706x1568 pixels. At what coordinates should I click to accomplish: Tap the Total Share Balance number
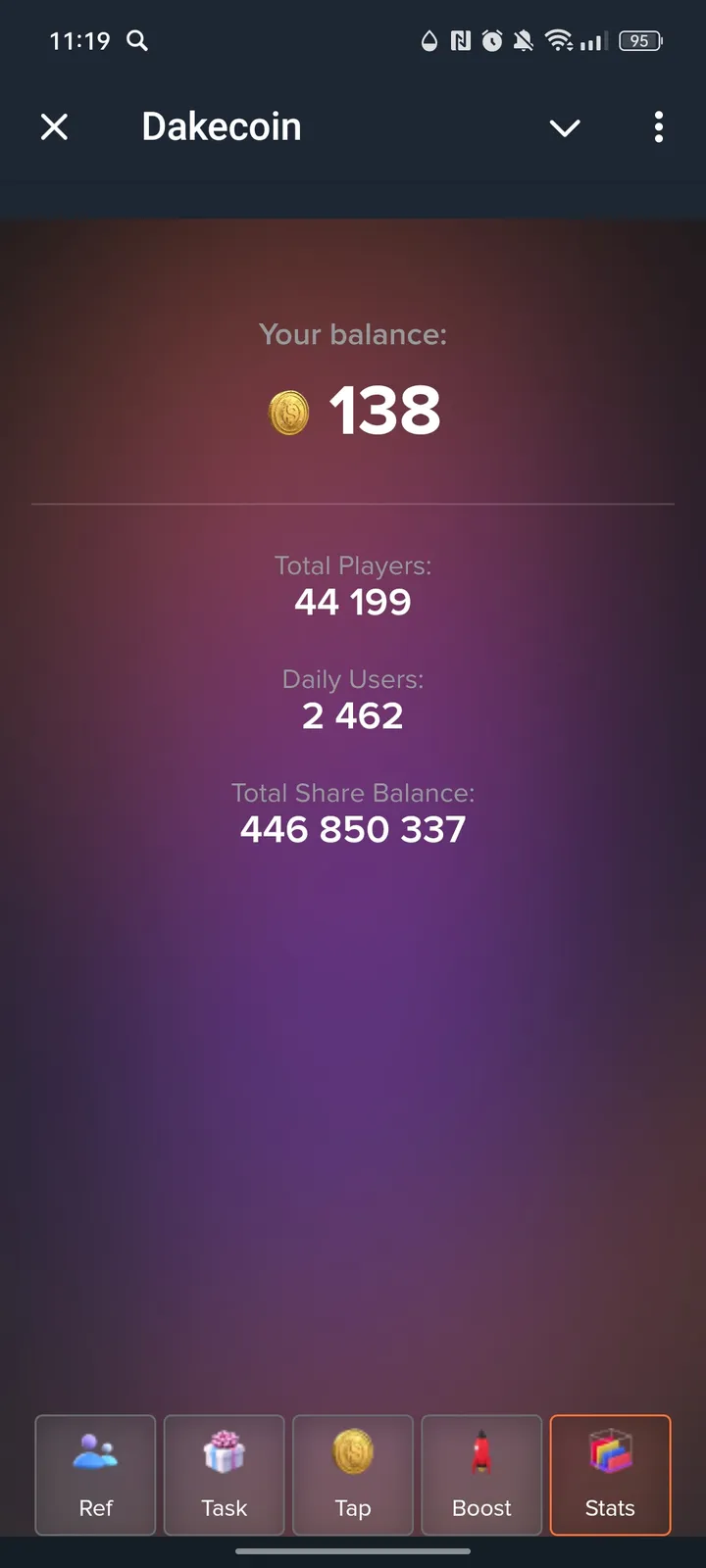click(x=353, y=829)
